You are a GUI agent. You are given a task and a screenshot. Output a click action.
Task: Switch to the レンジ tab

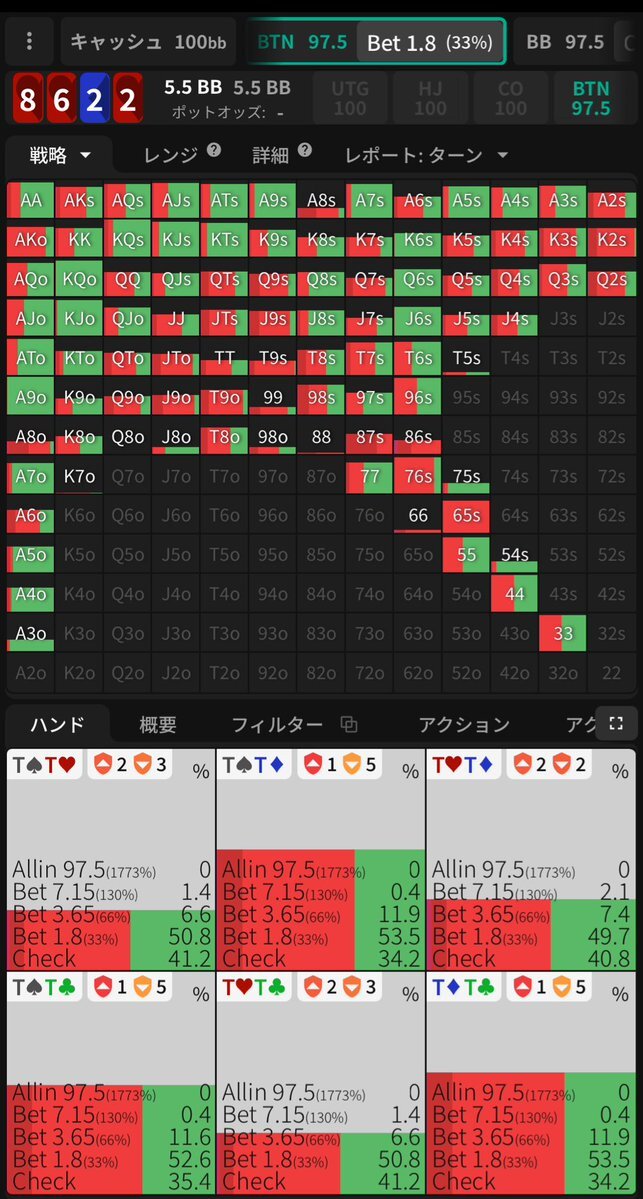click(x=182, y=154)
